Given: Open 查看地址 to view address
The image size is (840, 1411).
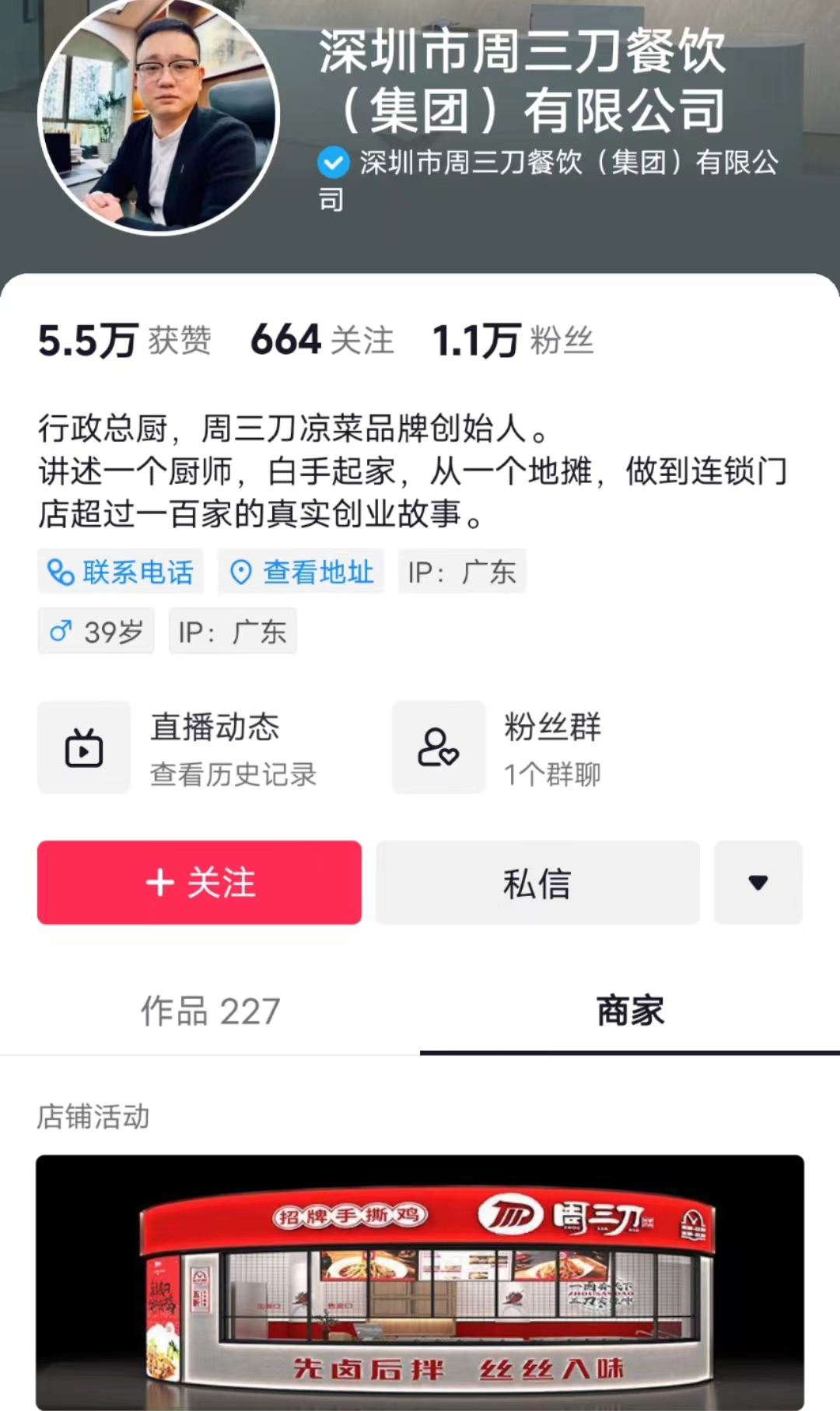Looking at the screenshot, I should 301,572.
